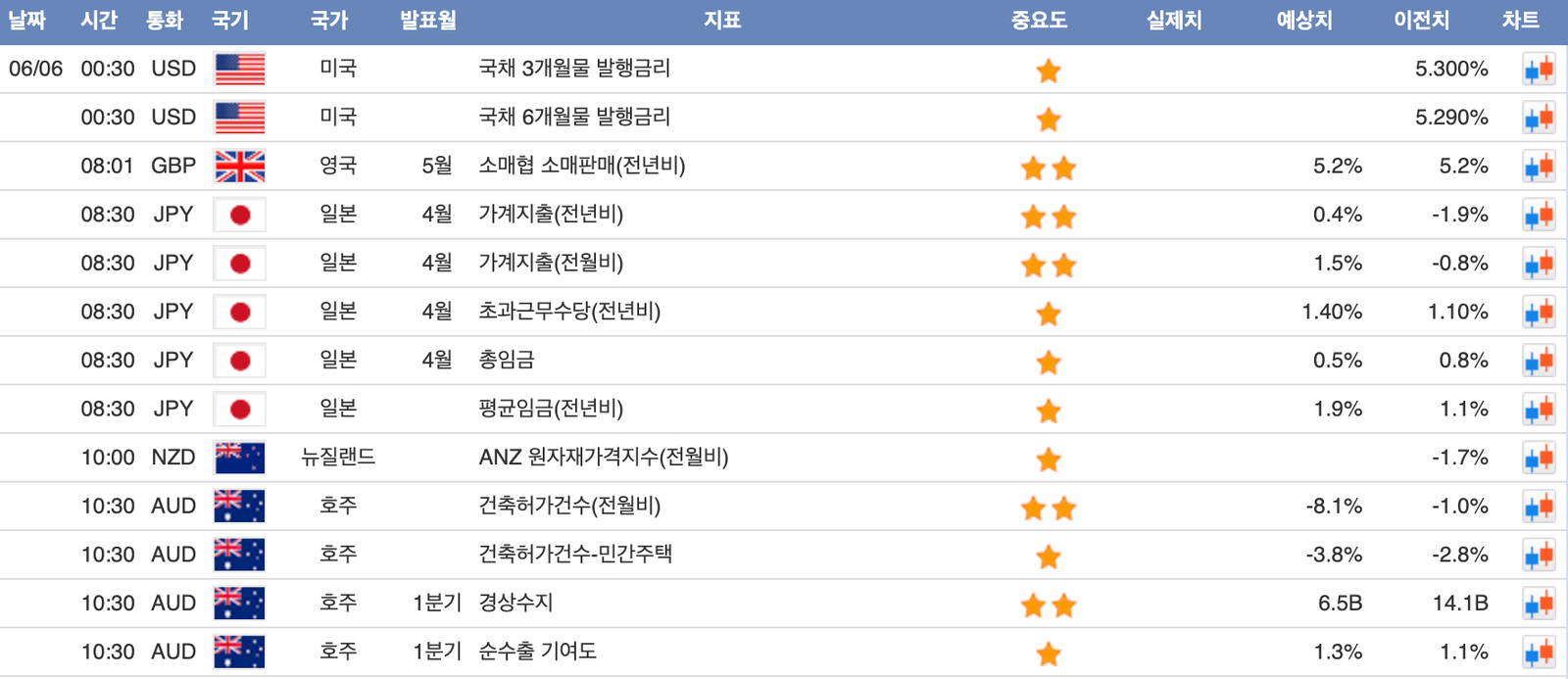Open the 경상수지 chart icon
Viewport: 1568px width, 679px height.
(1539, 604)
